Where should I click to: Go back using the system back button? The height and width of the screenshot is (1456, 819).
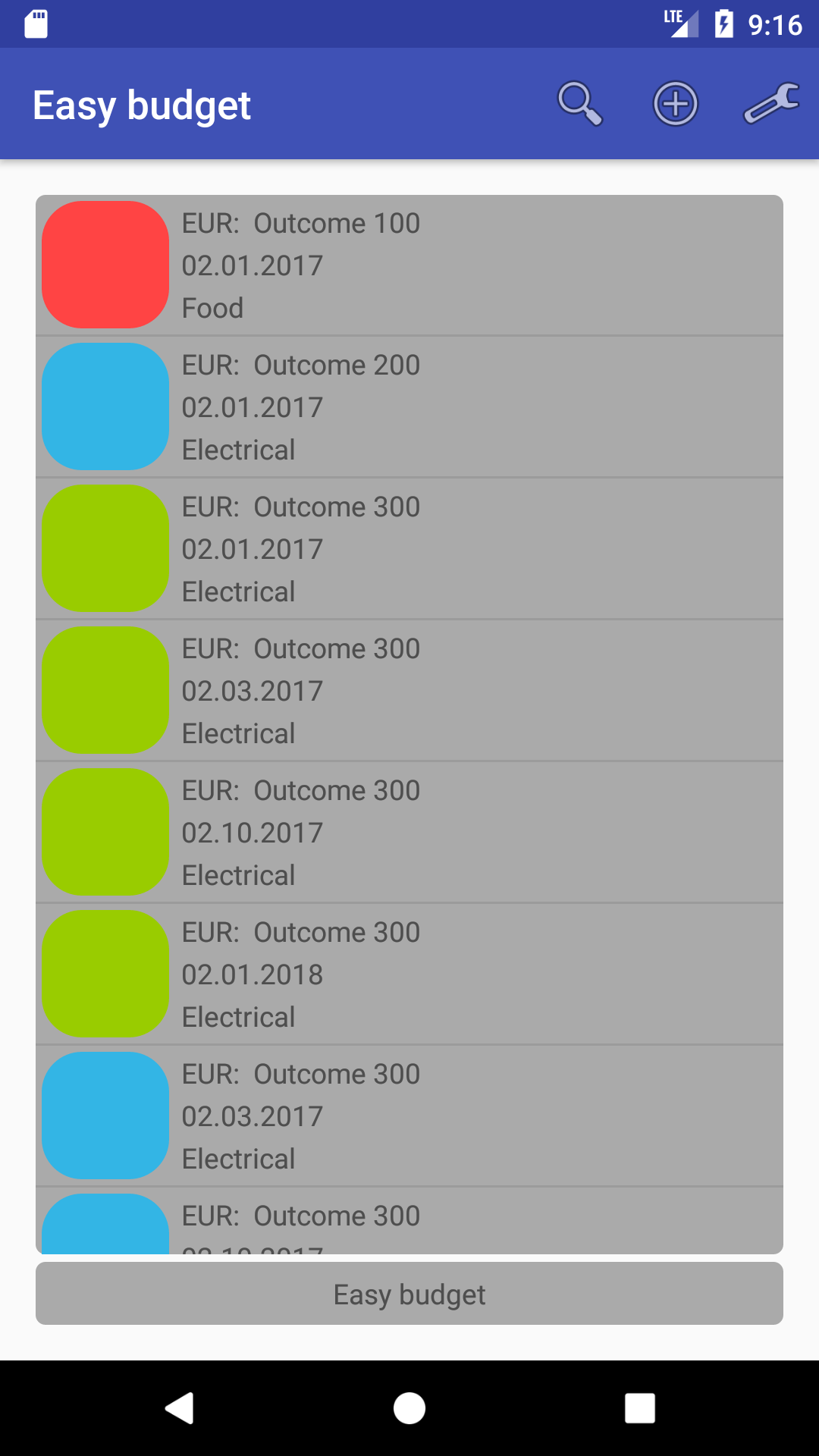click(180, 1408)
